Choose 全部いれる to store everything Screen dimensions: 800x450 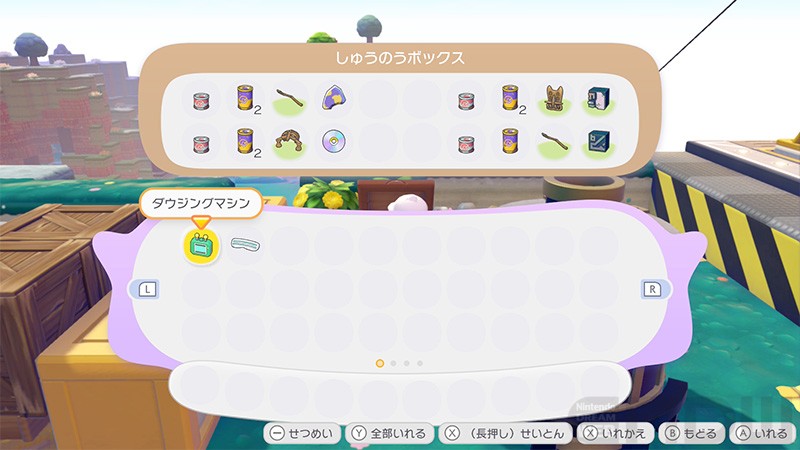click(x=391, y=433)
